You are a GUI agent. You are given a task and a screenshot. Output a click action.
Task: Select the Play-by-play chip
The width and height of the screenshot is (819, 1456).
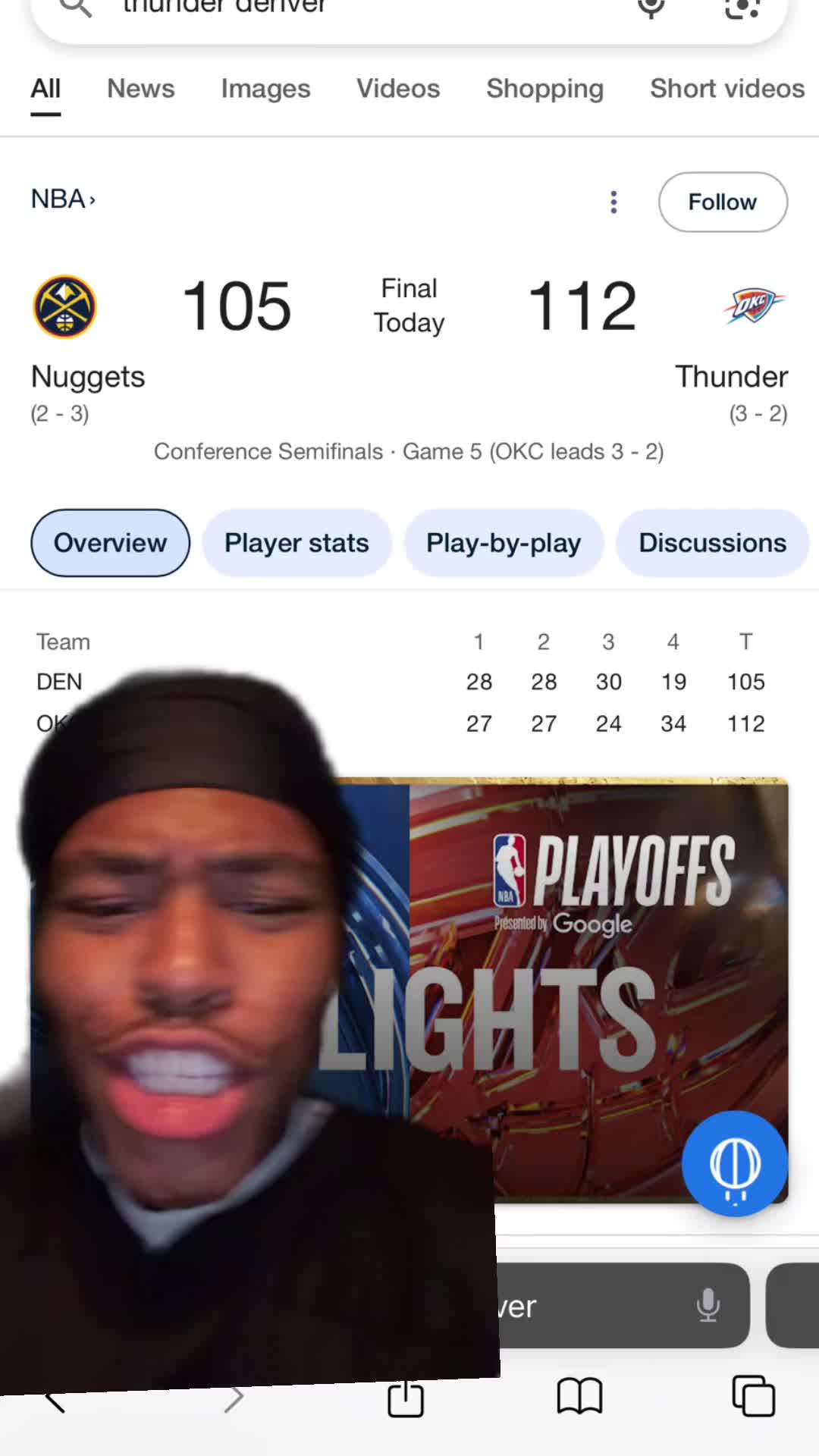504,543
